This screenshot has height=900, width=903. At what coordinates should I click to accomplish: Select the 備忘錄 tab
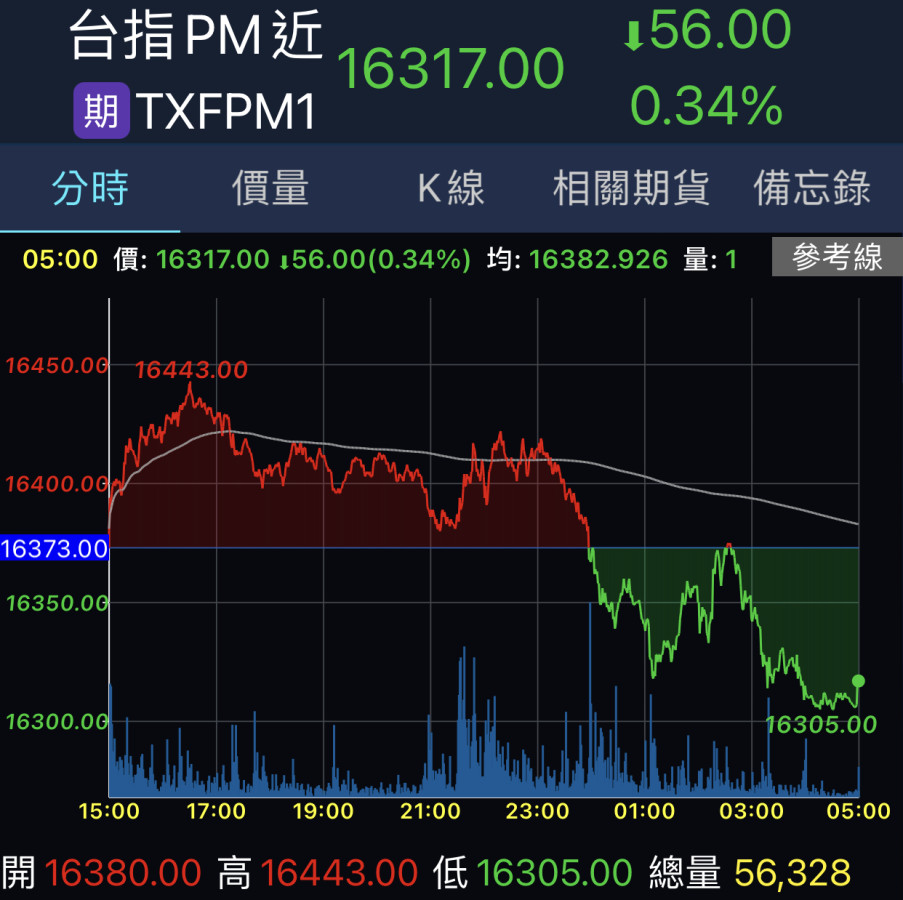pos(811,188)
